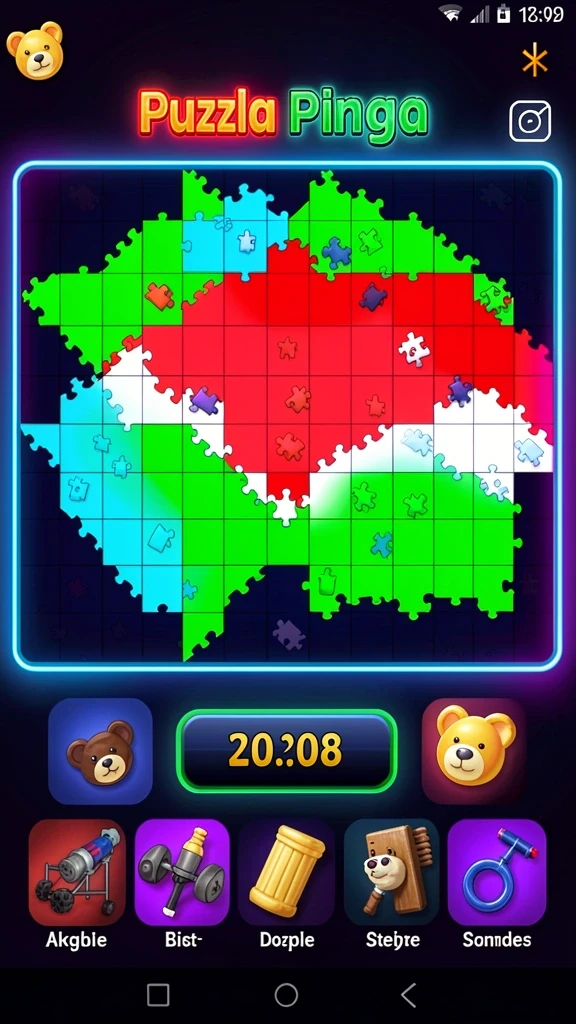The image size is (576, 1024).
Task: Tap the 20:08 timer button
Action: pos(287,751)
